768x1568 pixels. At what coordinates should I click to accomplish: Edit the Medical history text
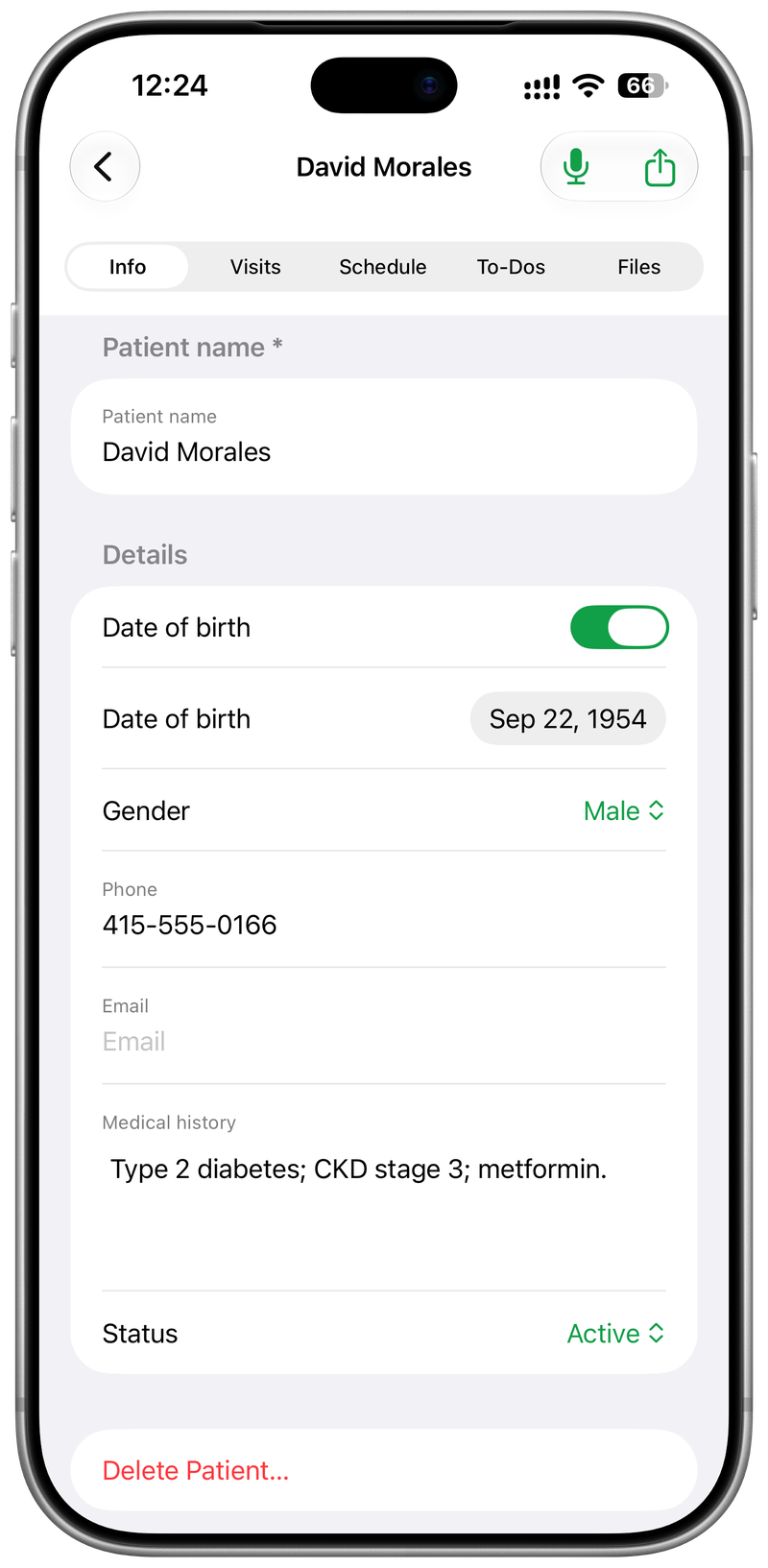coord(384,1188)
